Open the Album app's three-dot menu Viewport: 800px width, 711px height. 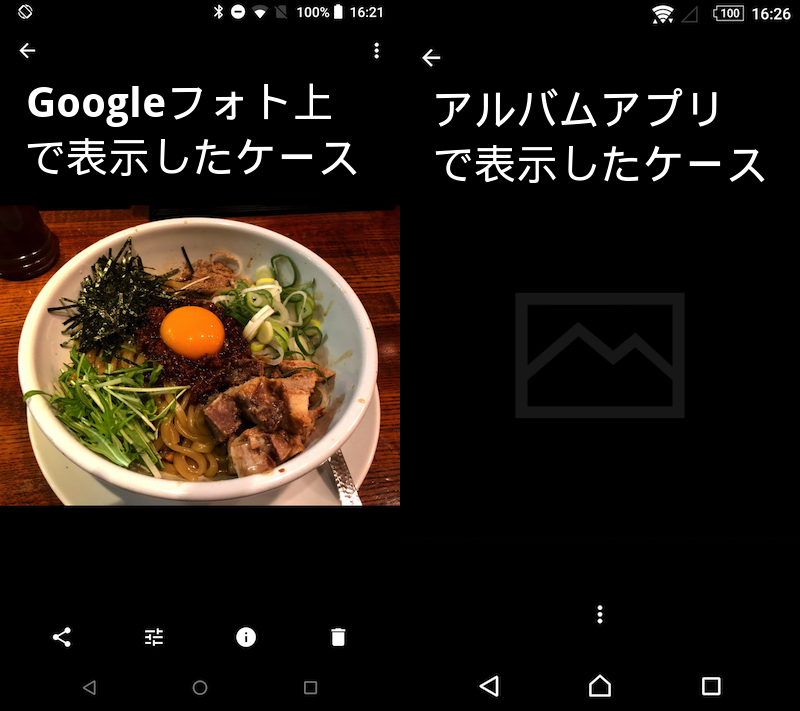[x=600, y=614]
